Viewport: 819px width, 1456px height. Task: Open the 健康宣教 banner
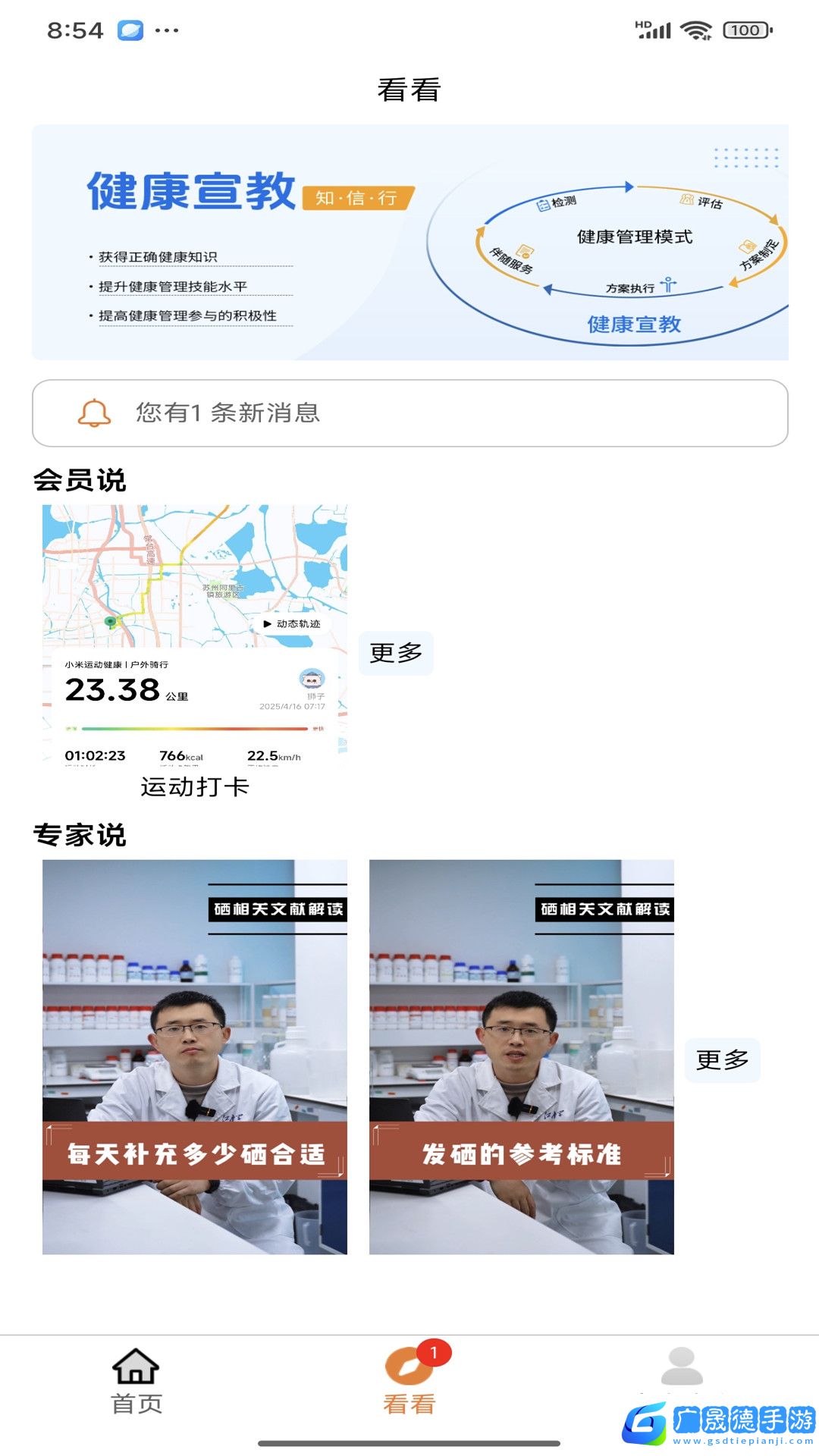pos(409,243)
